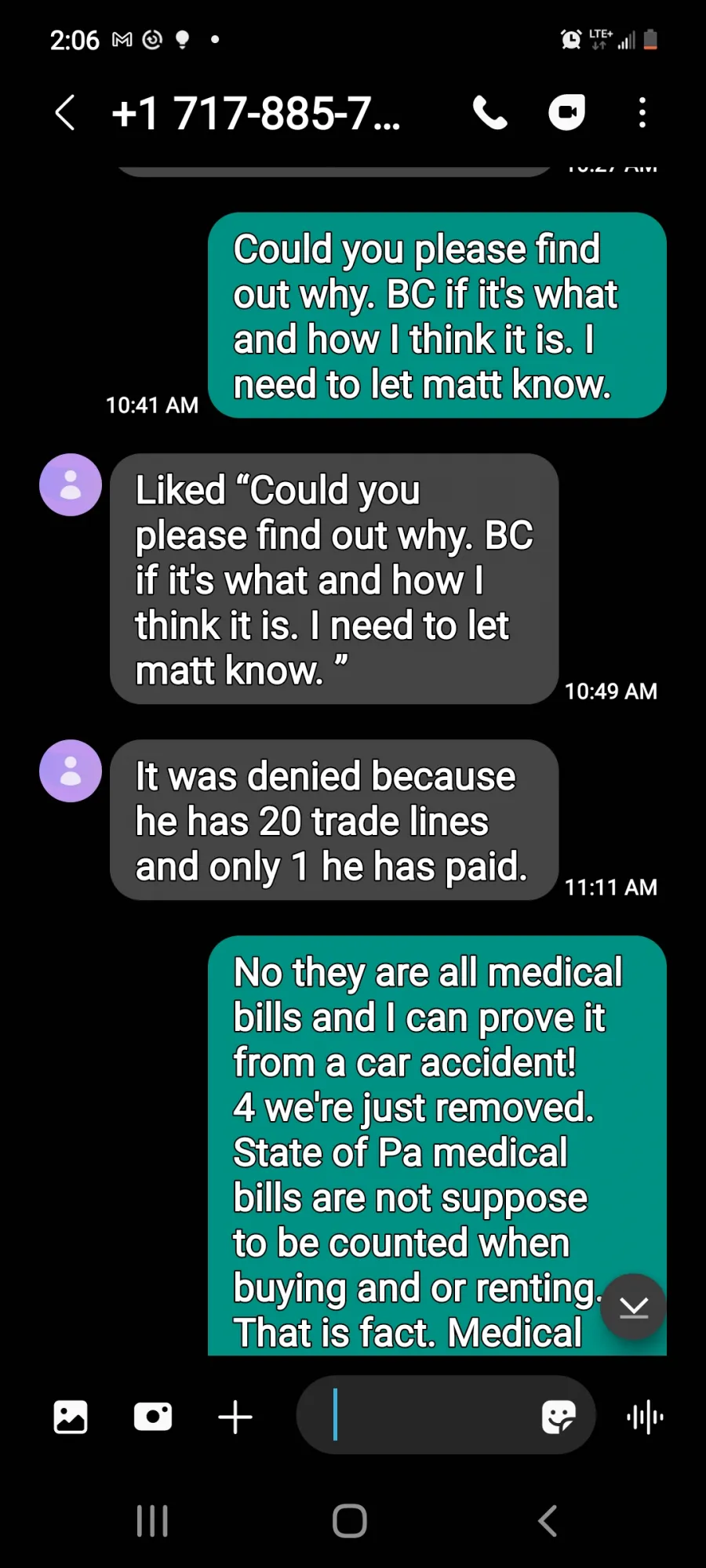View contact avatar beside denied message
Image resolution: width=706 pixels, height=1568 pixels.
point(71,771)
